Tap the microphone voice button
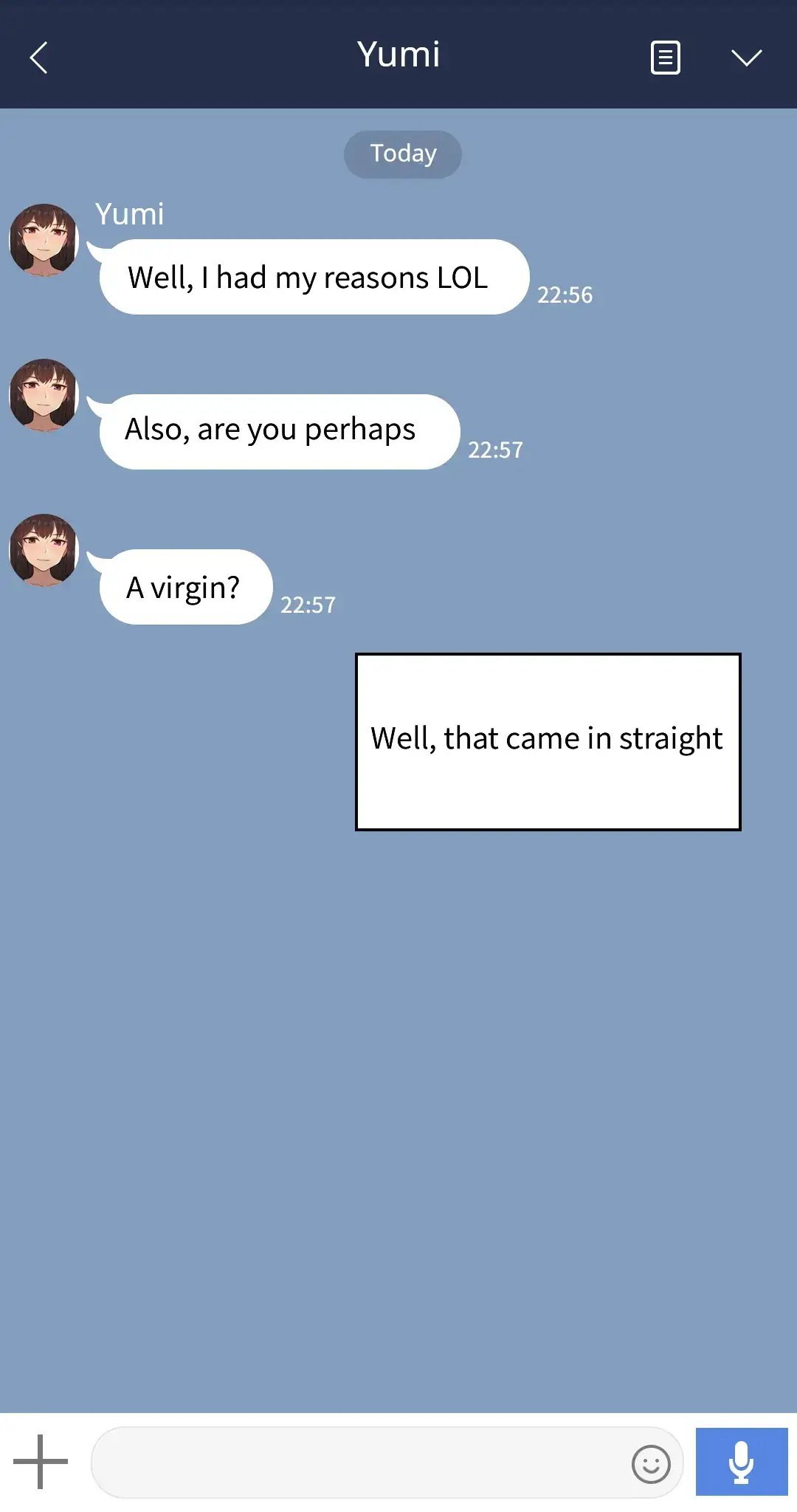Viewport: 797px width, 1512px height. click(x=741, y=1462)
